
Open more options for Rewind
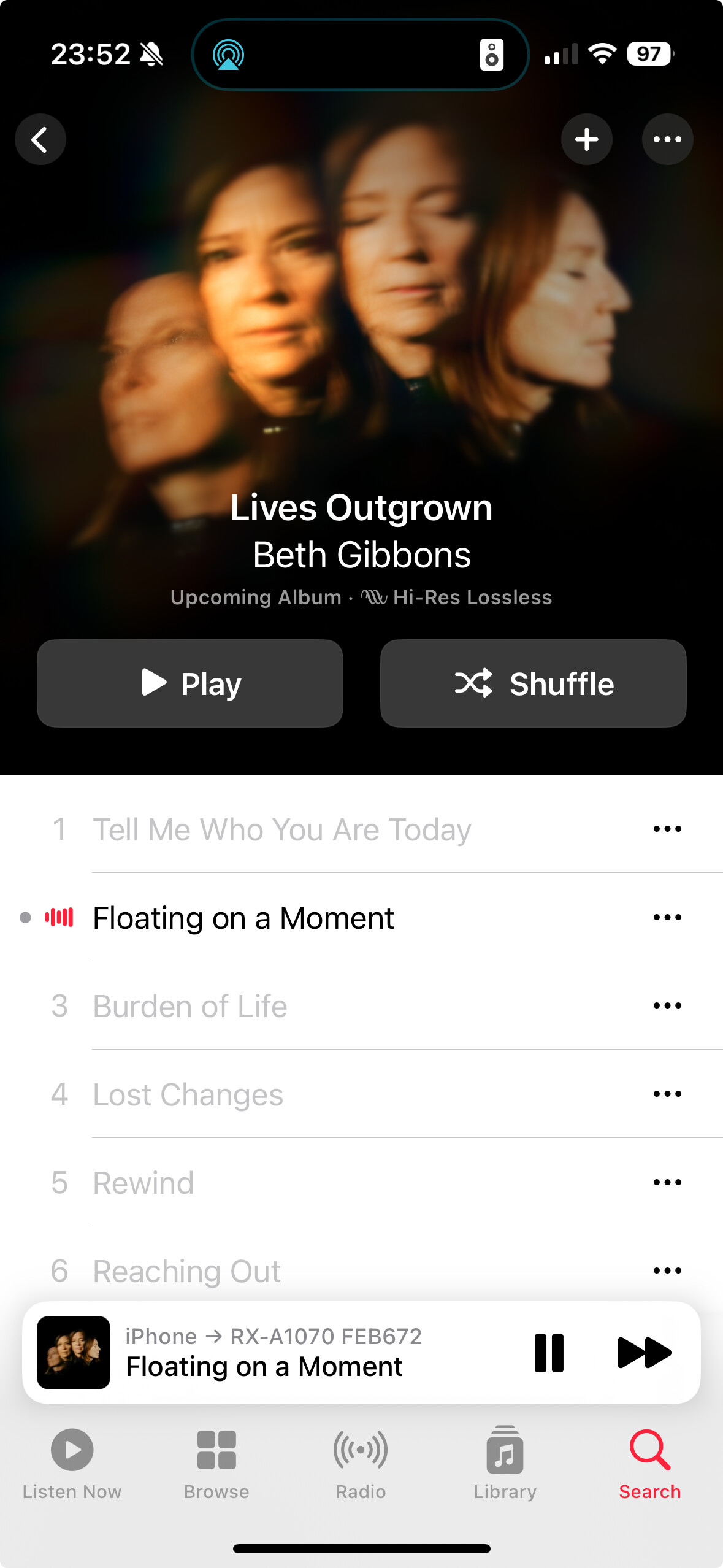point(667,1182)
